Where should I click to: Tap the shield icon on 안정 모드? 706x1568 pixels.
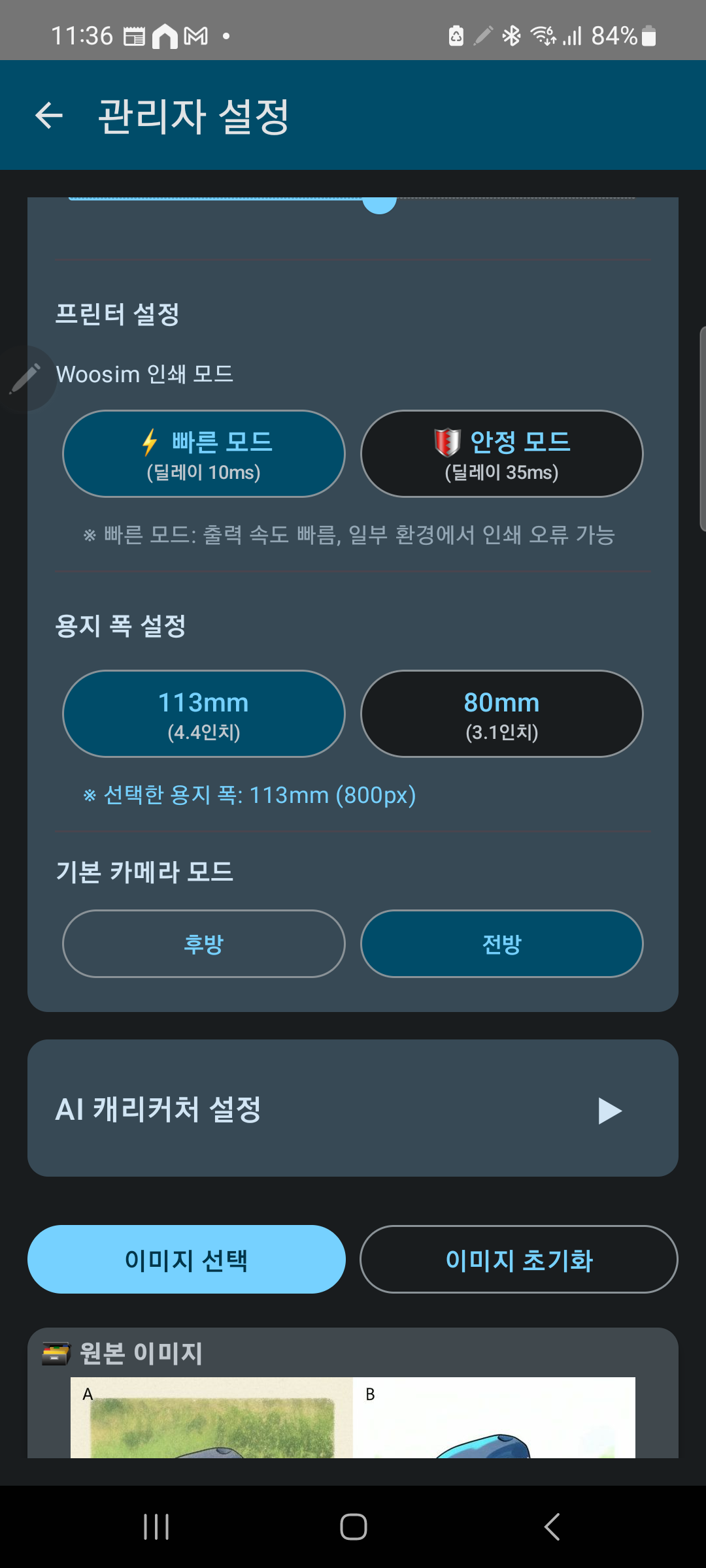[446, 442]
